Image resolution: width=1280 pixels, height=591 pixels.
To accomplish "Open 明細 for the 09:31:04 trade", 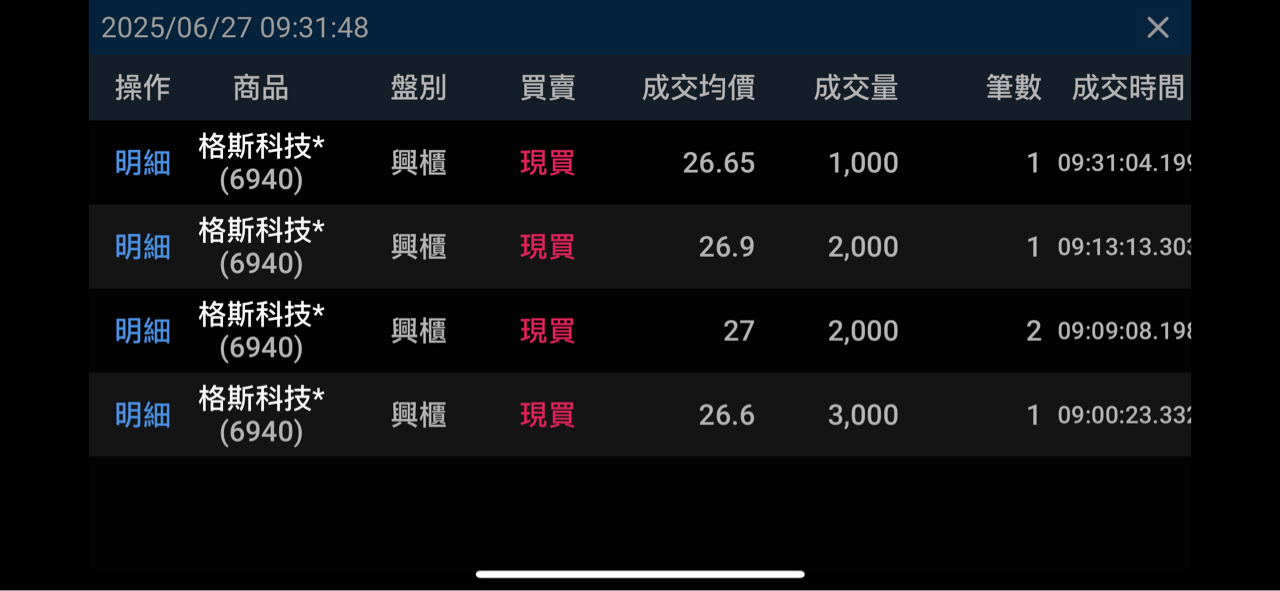I will coord(142,163).
